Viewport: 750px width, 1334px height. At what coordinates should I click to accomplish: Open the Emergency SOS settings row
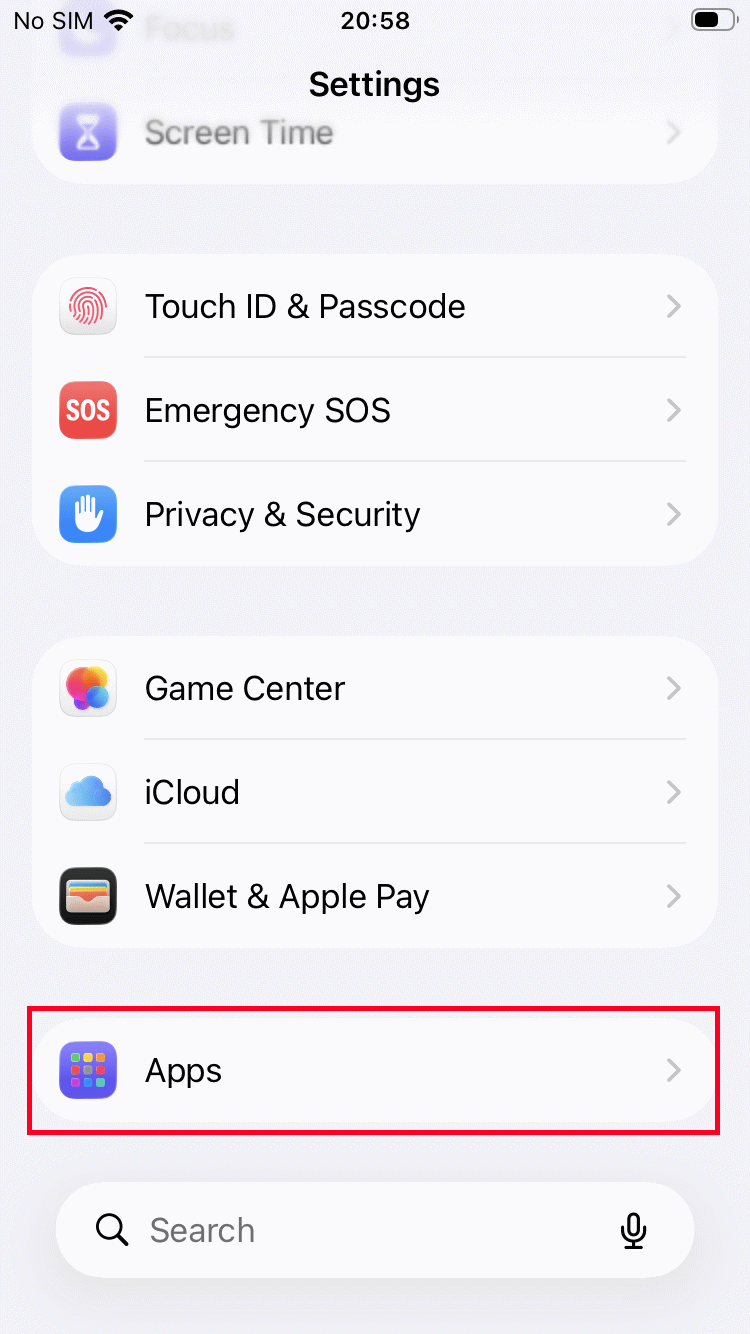click(375, 410)
